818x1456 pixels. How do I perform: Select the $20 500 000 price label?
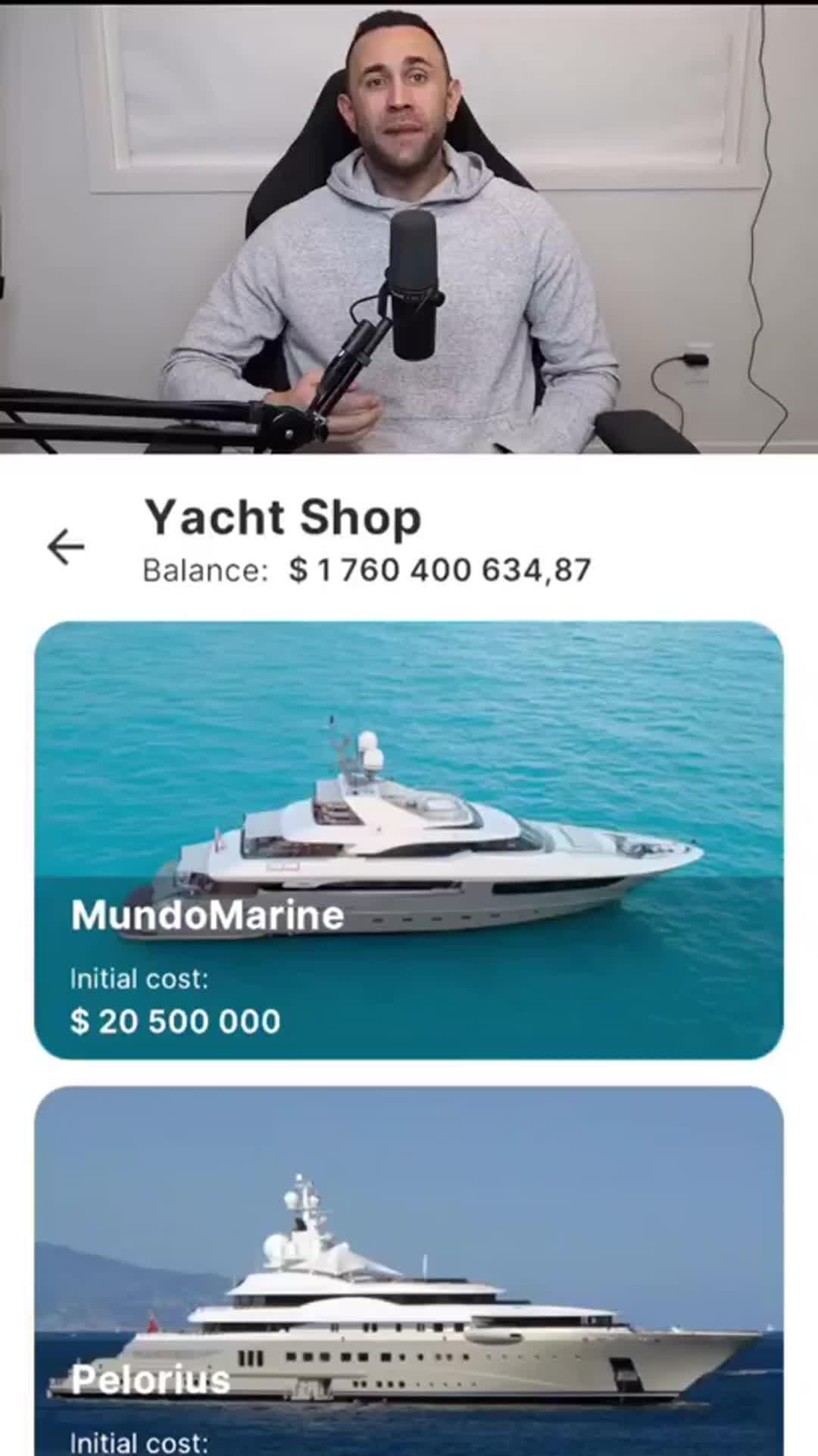176,1021
